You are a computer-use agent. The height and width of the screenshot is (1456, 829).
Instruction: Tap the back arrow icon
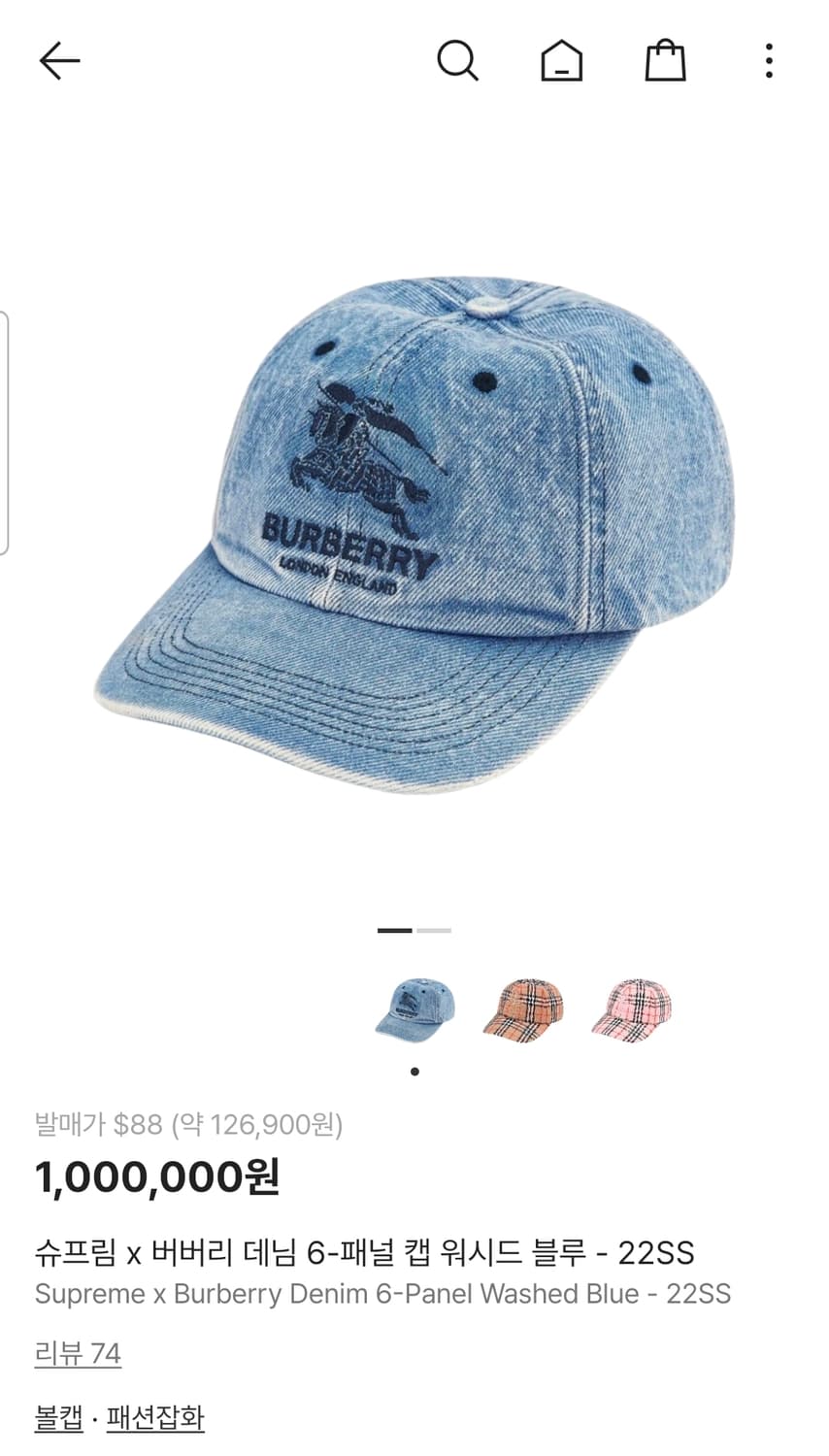tap(58, 60)
